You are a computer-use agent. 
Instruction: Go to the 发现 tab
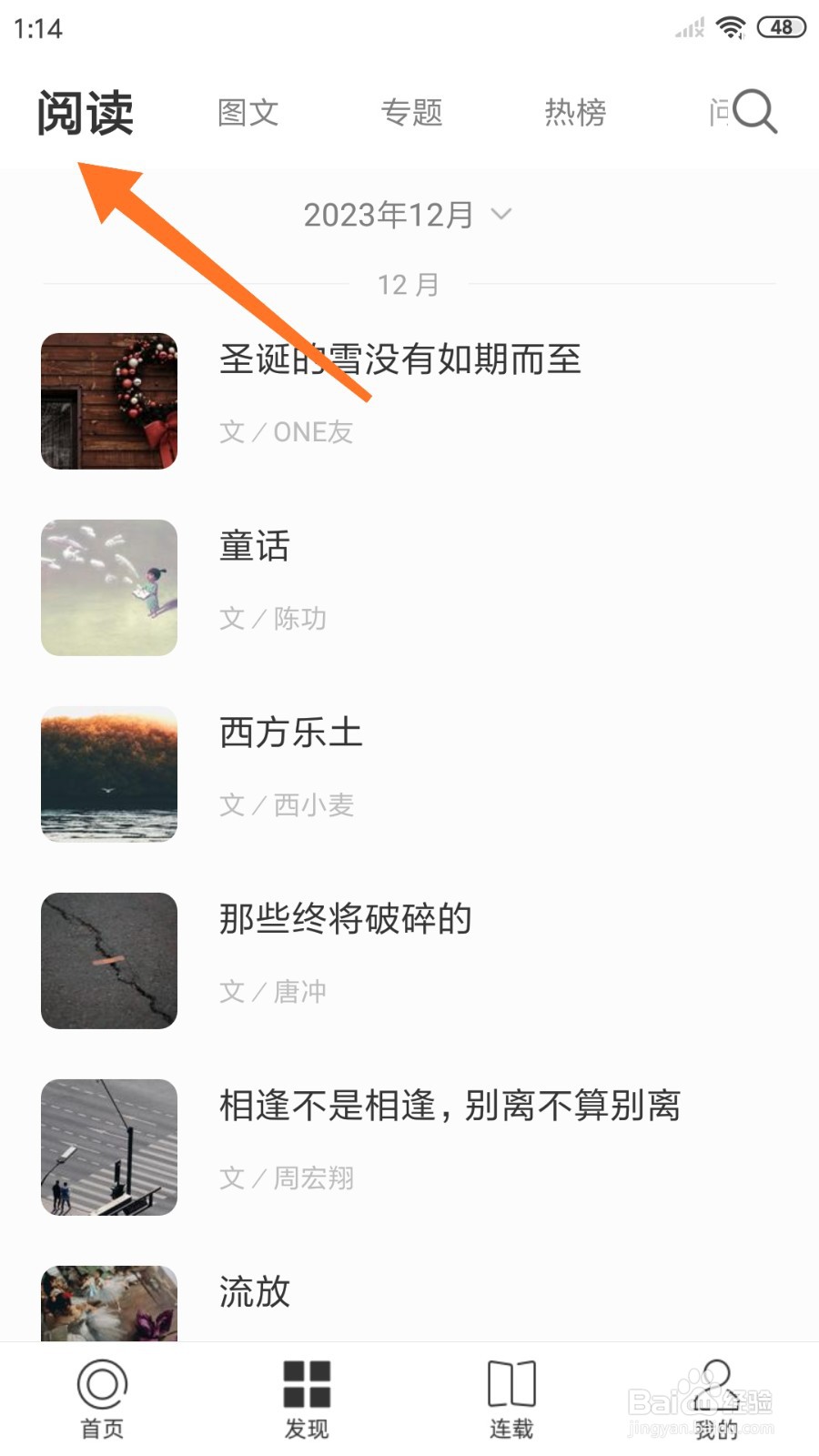point(307,1400)
